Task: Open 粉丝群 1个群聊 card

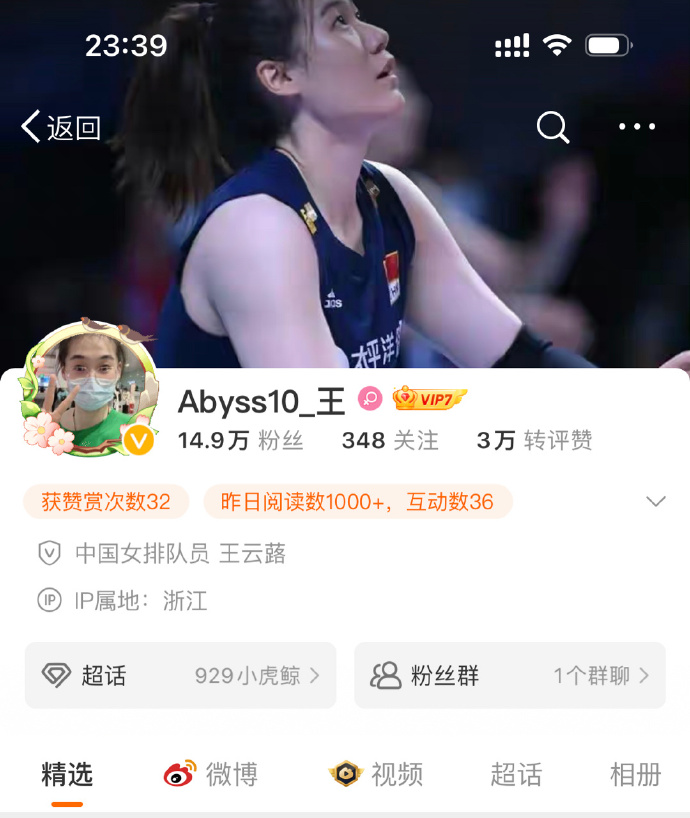Action: click(509, 675)
